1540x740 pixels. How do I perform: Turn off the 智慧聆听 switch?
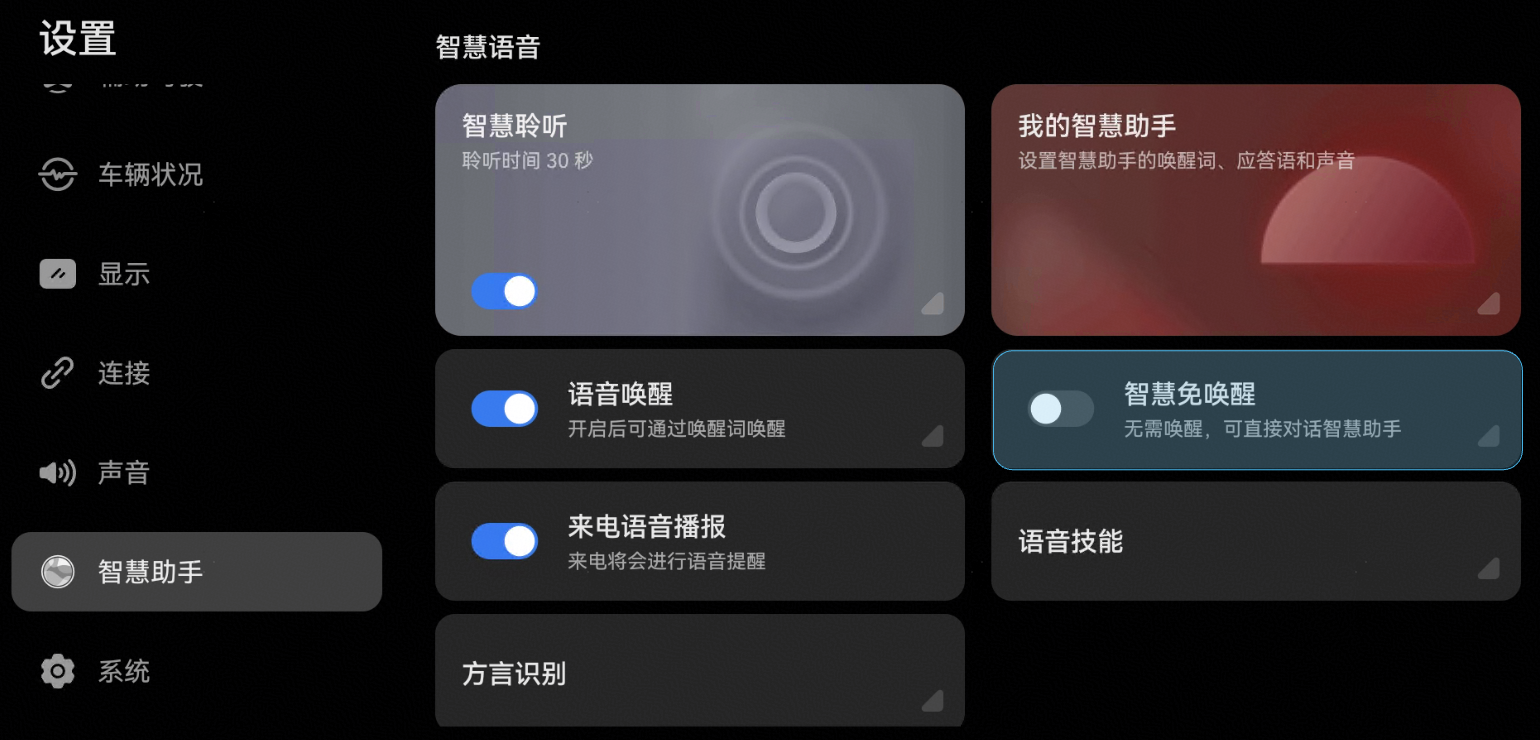click(504, 291)
